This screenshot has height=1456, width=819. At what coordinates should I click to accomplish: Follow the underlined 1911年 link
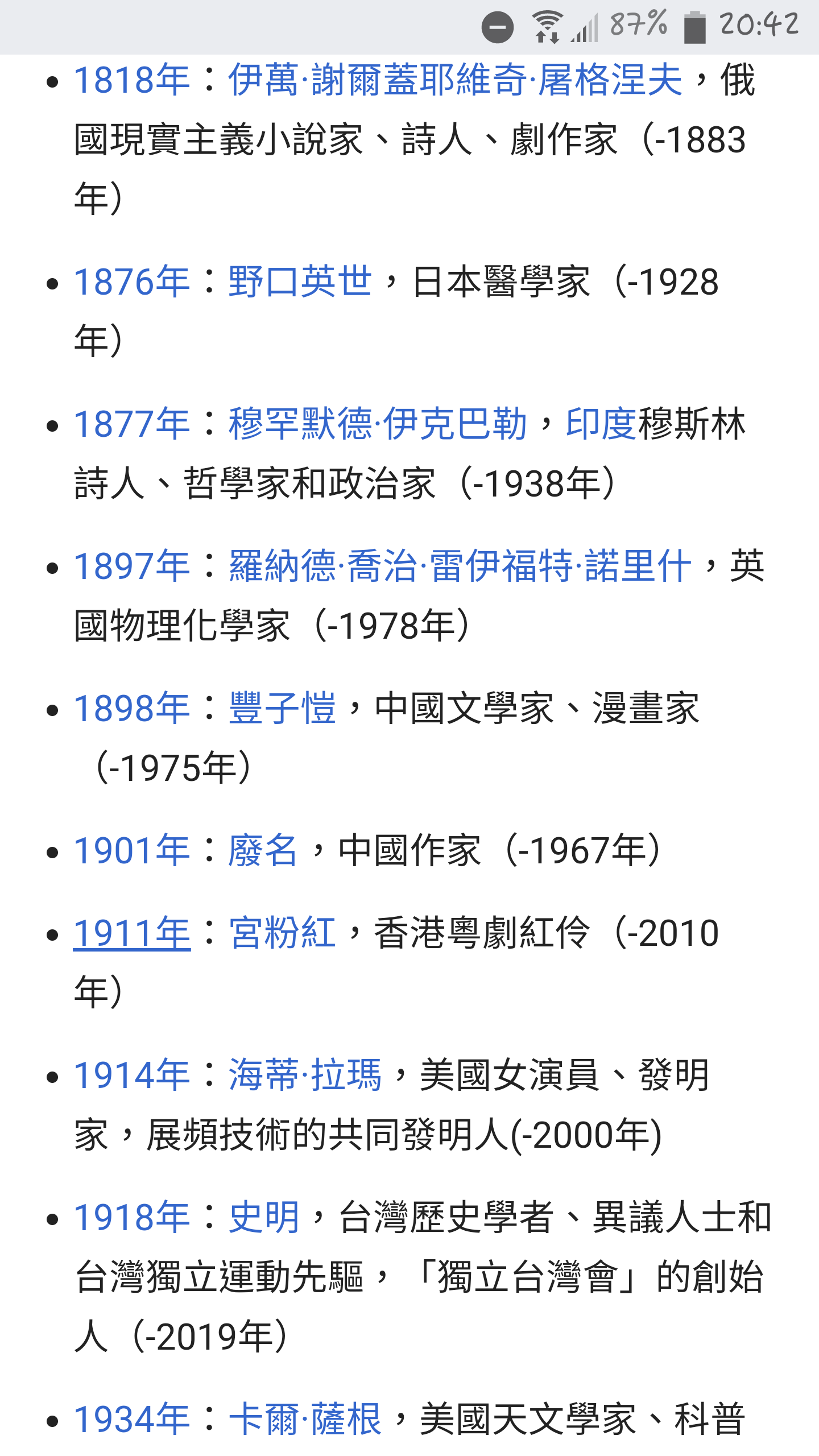[132, 933]
